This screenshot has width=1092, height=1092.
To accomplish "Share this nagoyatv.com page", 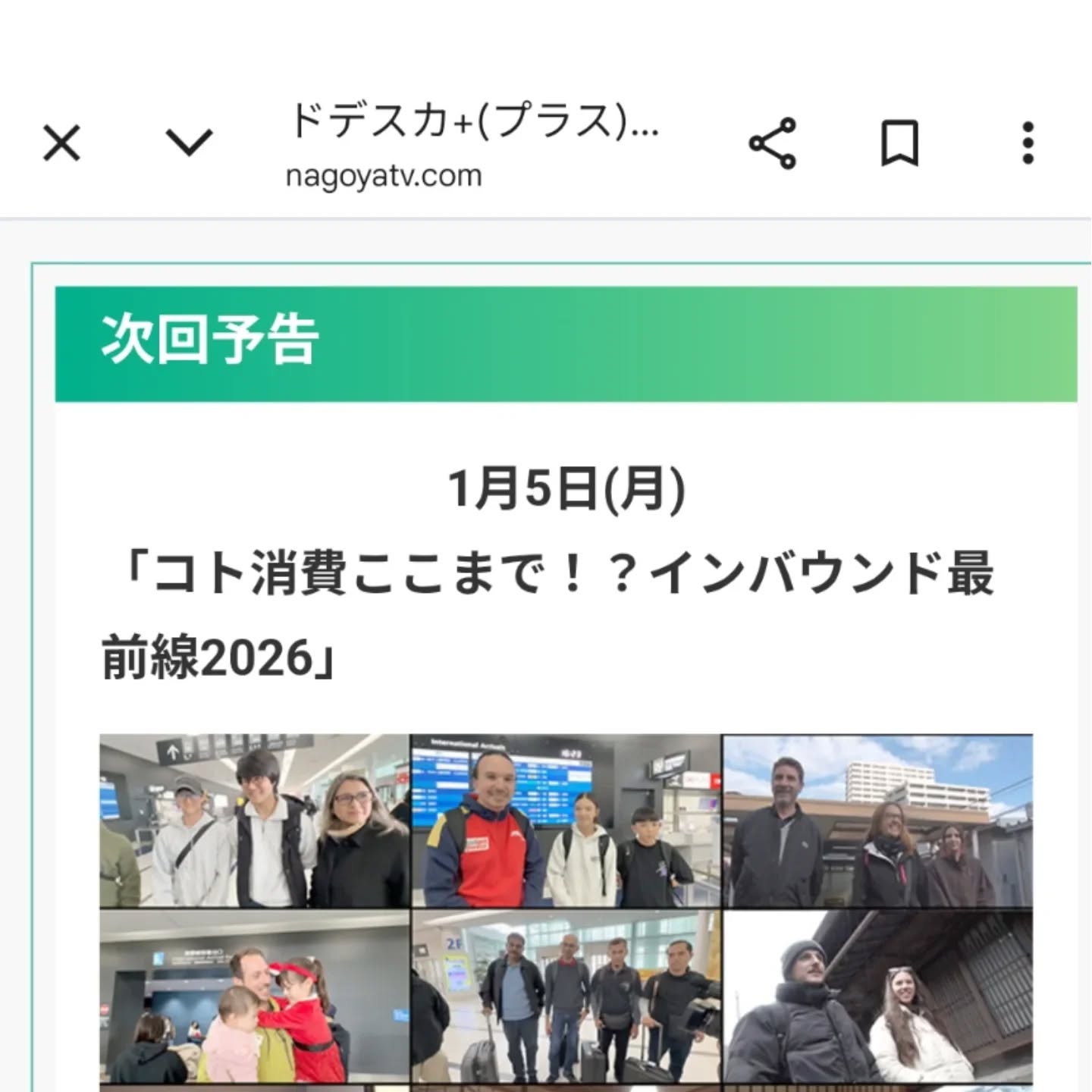I will click(x=772, y=143).
